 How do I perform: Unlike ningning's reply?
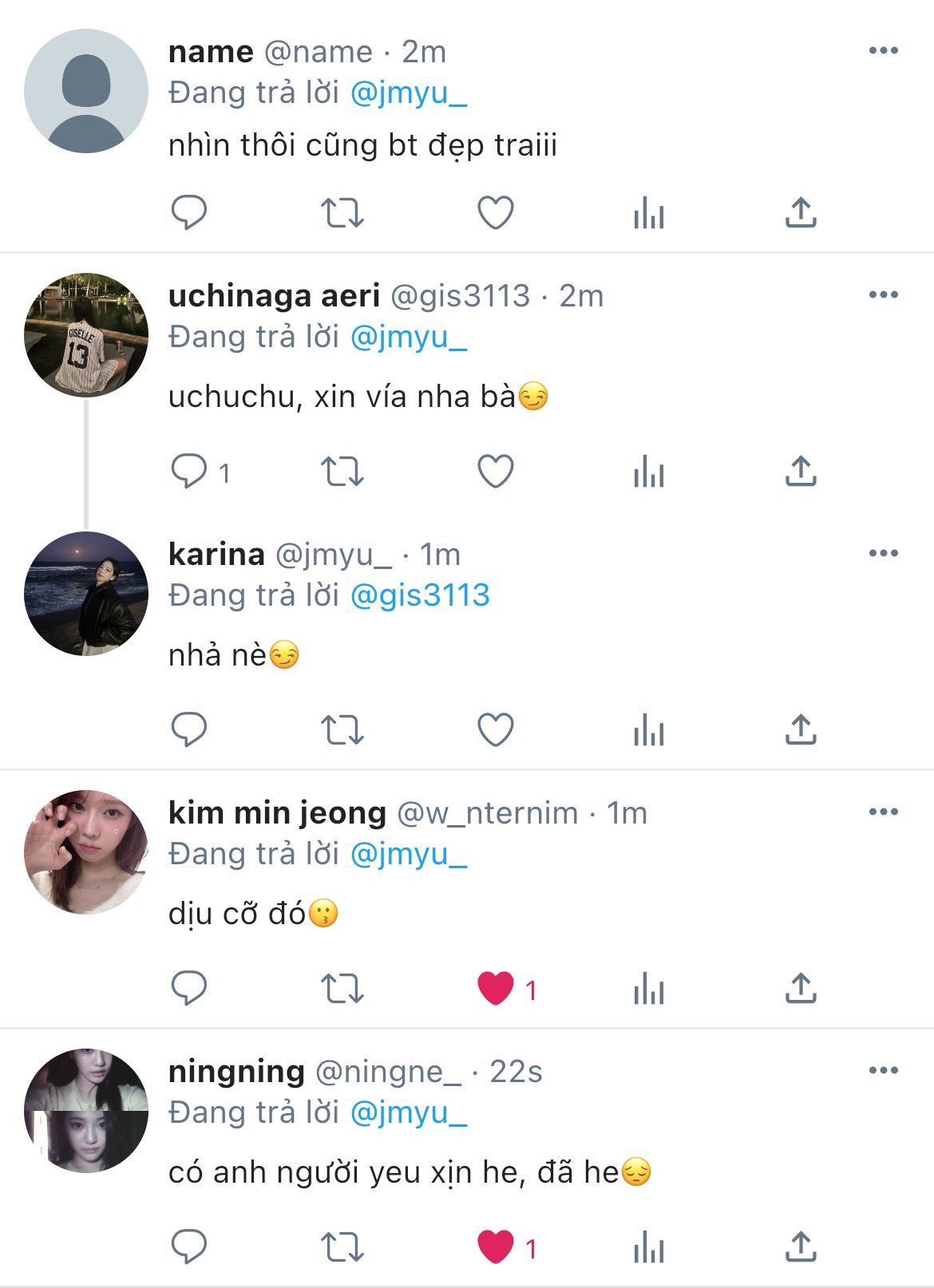[x=495, y=1247]
